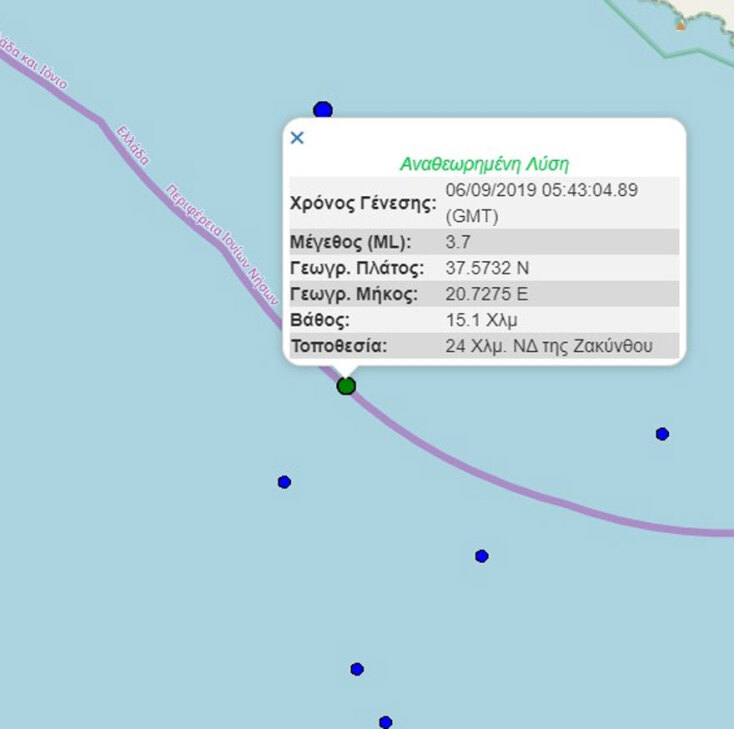Select the green earthquake marker

346,386
